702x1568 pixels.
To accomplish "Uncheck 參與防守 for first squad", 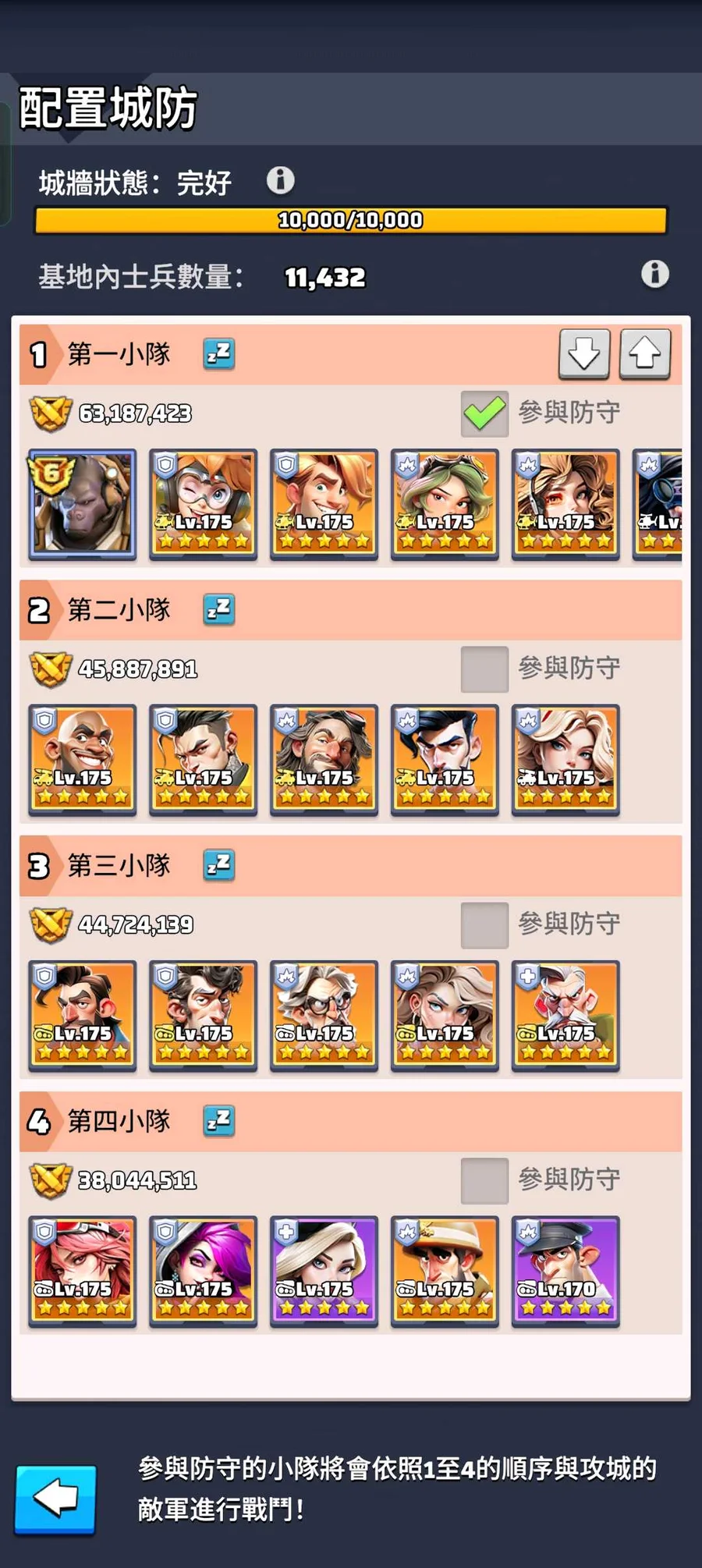I will [484, 413].
